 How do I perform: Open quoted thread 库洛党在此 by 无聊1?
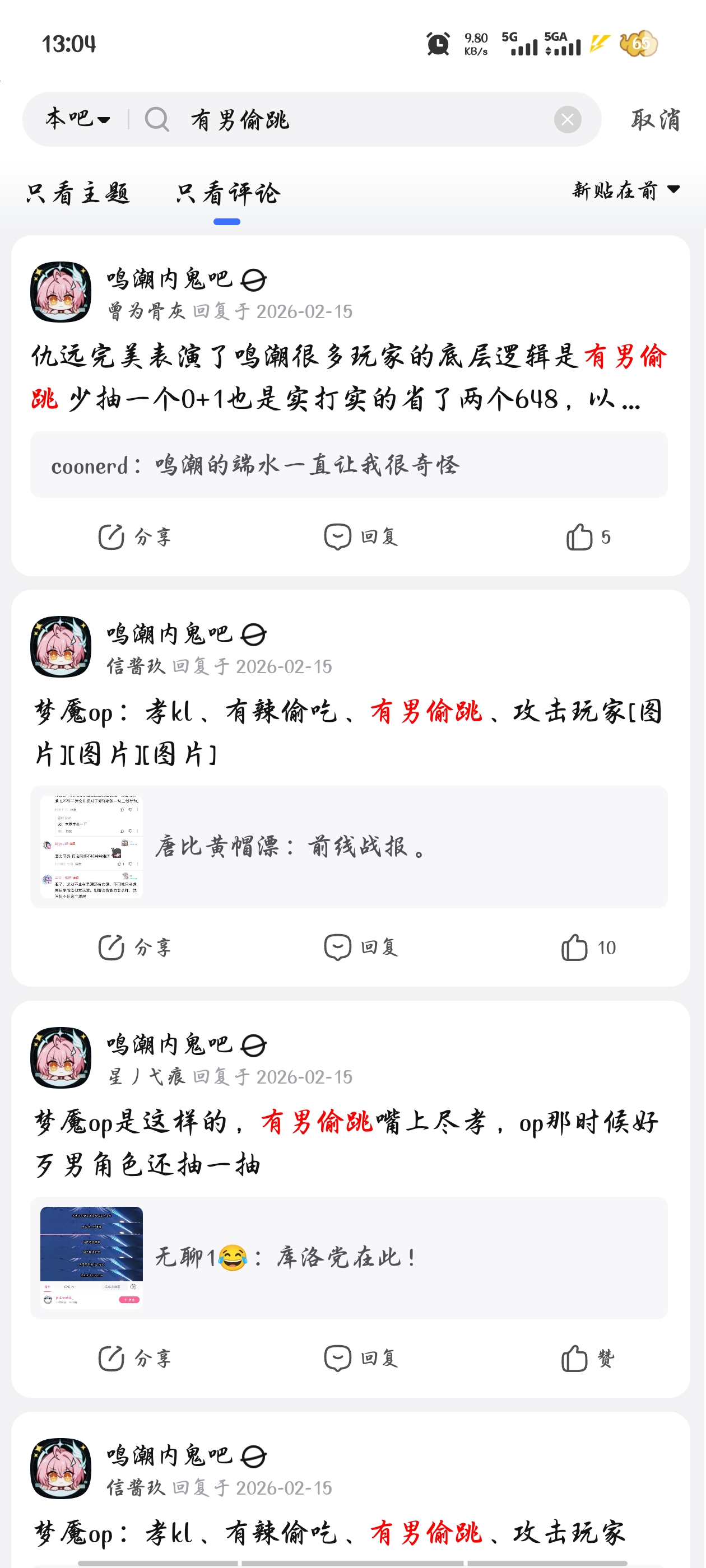coord(349,1258)
